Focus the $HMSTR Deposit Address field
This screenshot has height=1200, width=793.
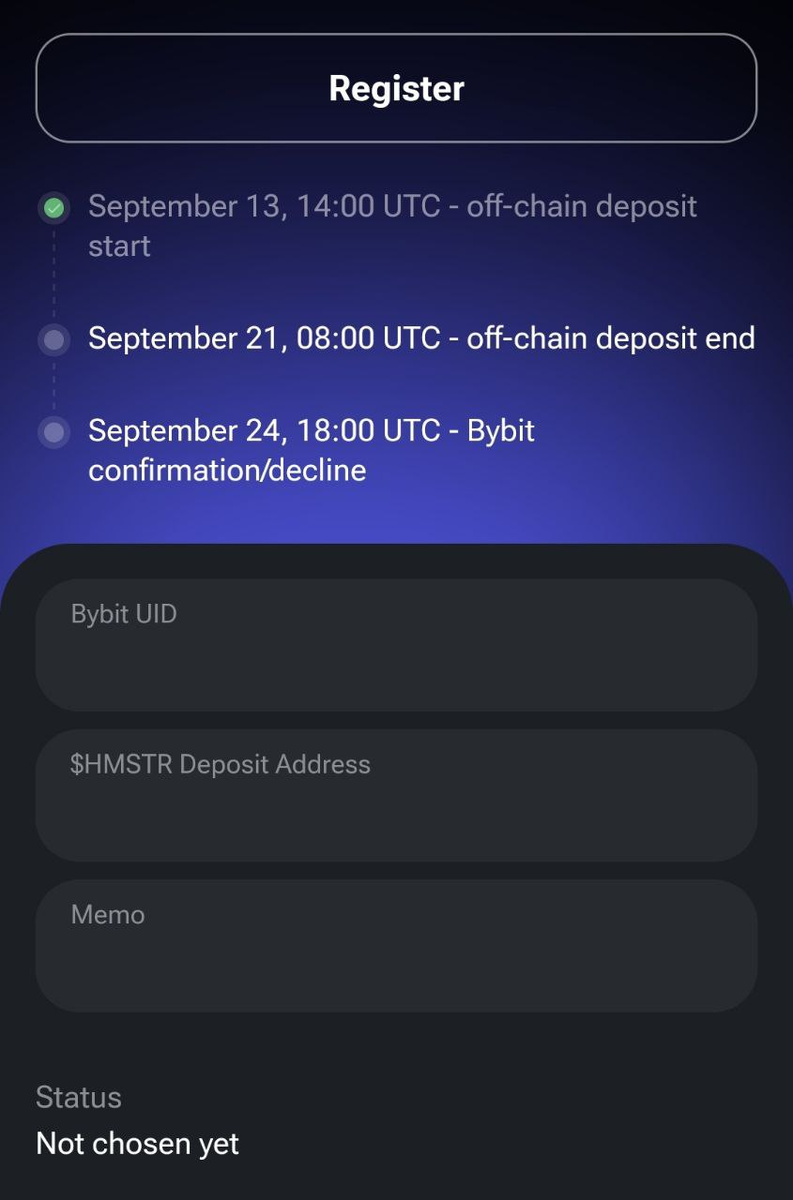tap(396, 795)
